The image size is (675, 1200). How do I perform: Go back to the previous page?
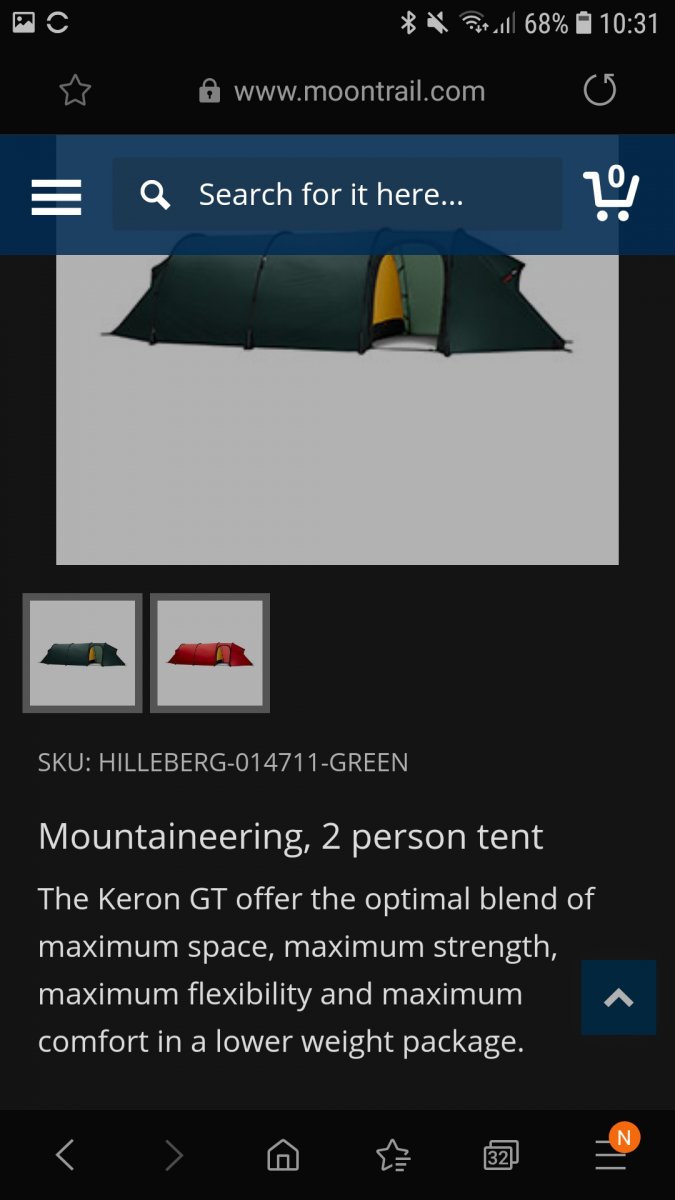click(65, 1156)
